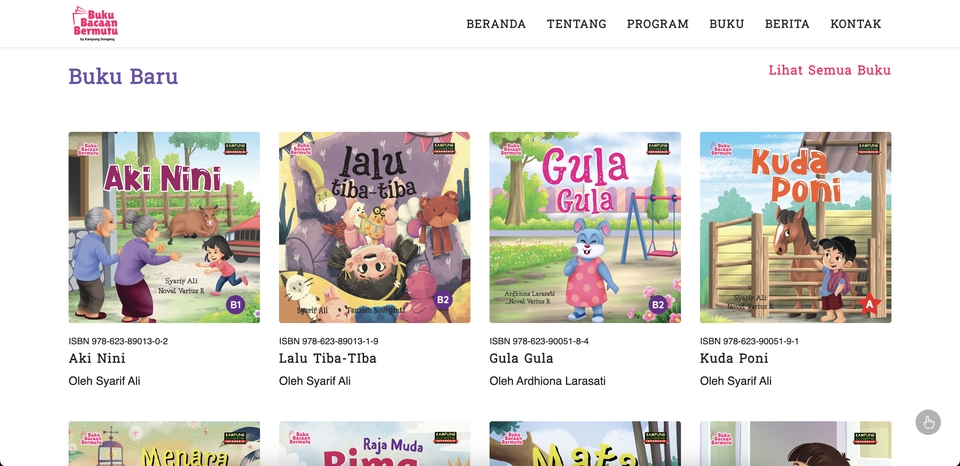Tap the round floating button at bottom right

pyautogui.click(x=928, y=422)
